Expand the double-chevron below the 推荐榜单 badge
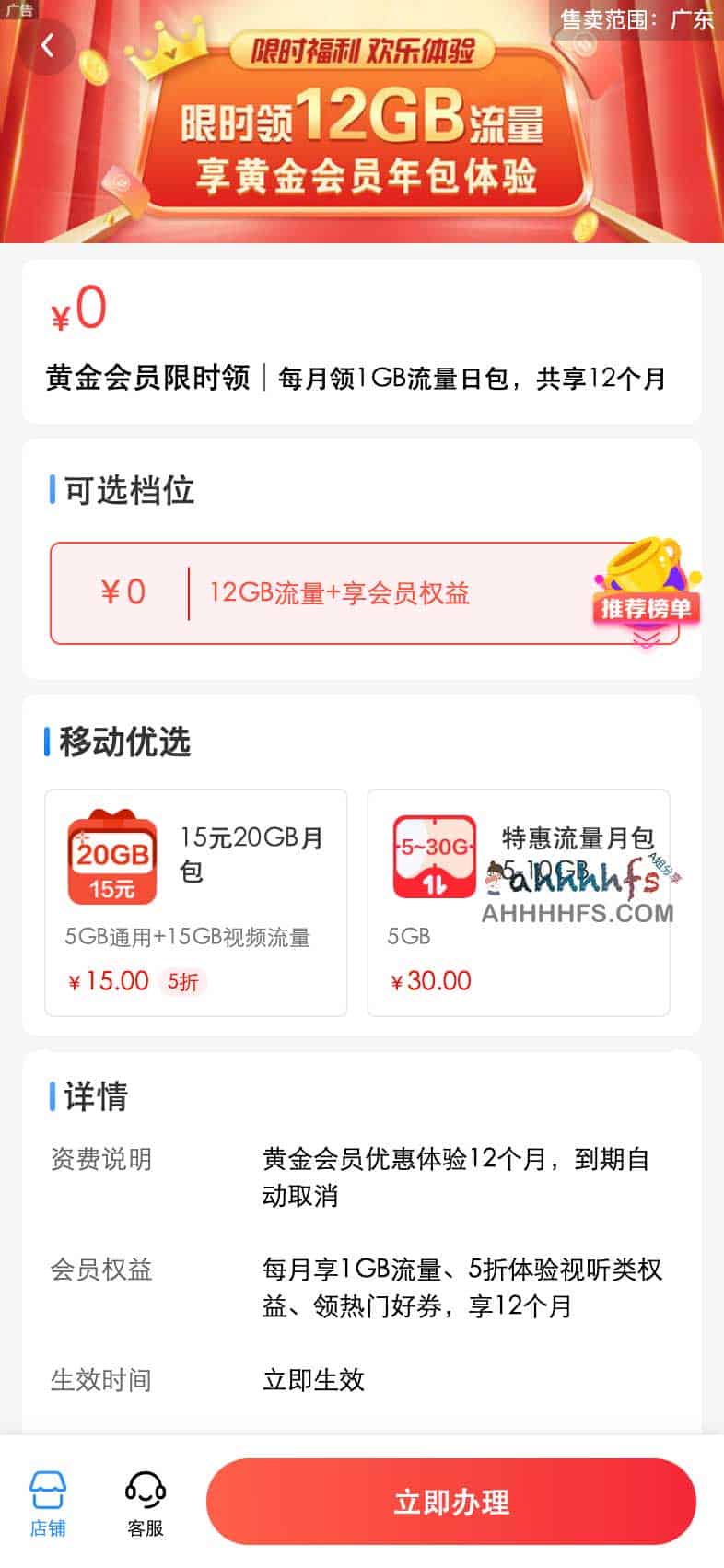 click(648, 634)
